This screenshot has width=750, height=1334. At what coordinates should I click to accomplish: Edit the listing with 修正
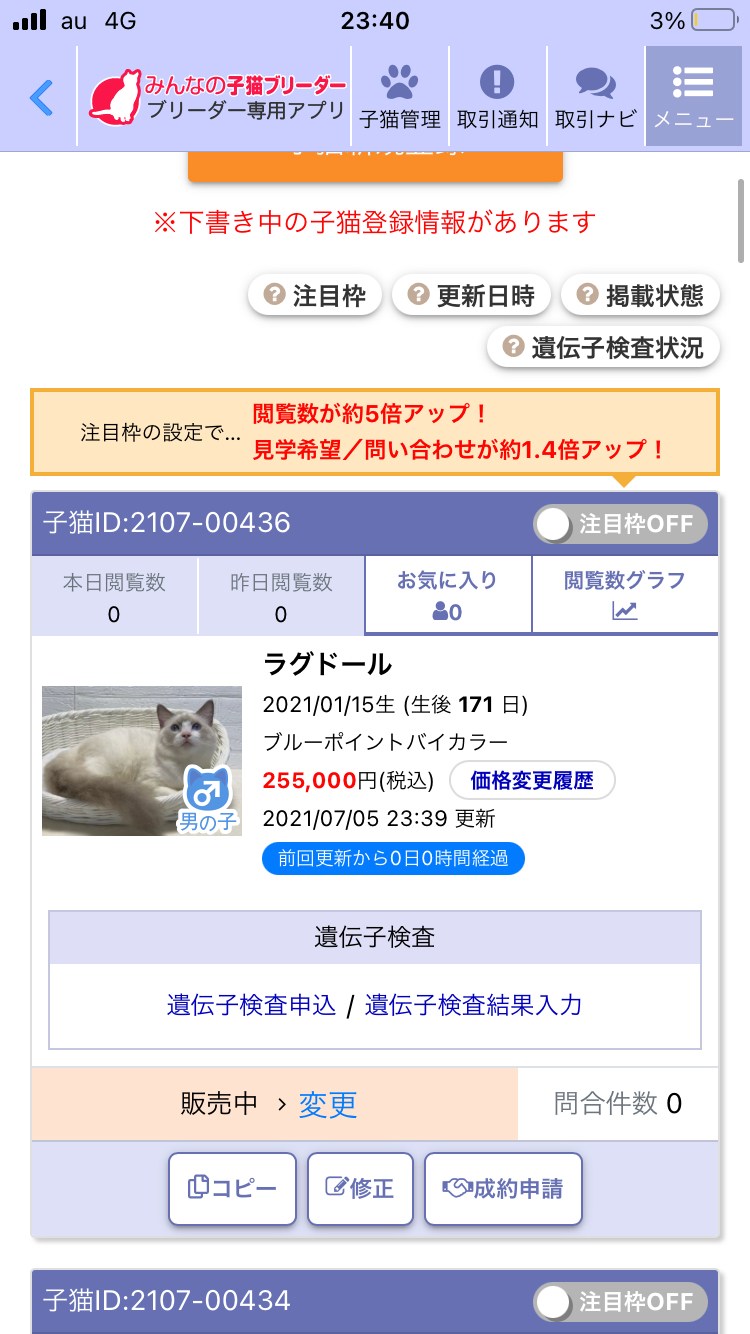360,1189
